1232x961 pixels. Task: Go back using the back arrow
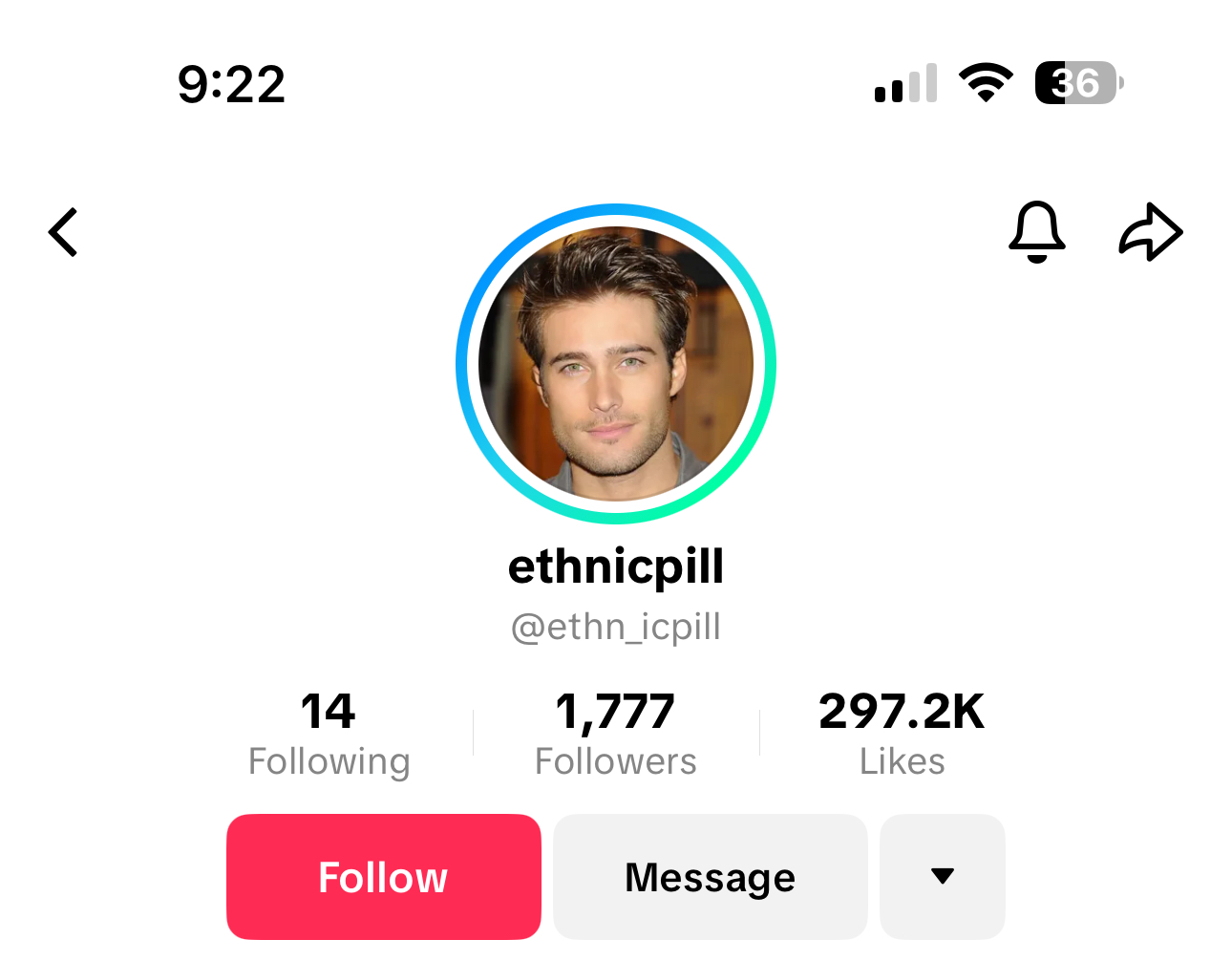pyautogui.click(x=63, y=232)
